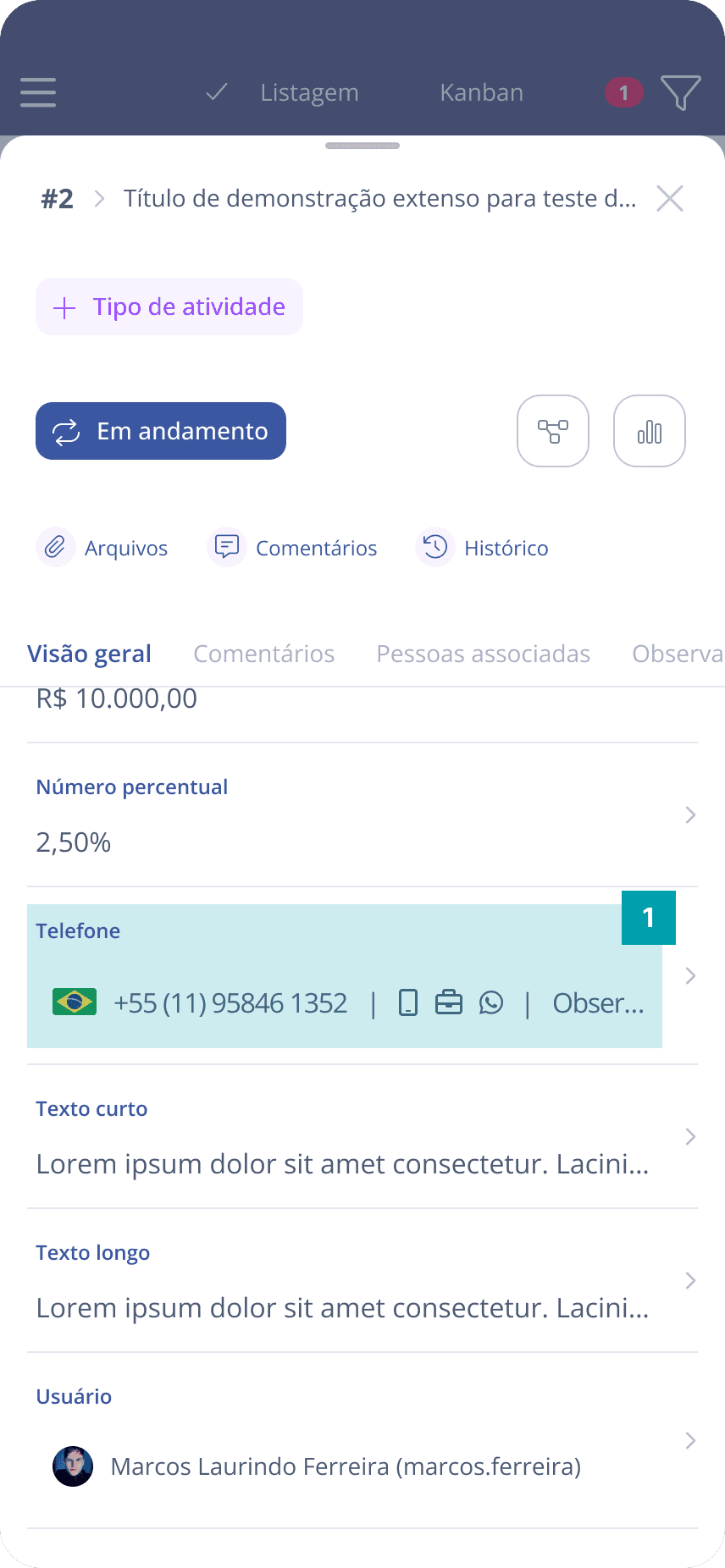Open the filter icon with notification badge
725x1568 pixels.
[680, 93]
